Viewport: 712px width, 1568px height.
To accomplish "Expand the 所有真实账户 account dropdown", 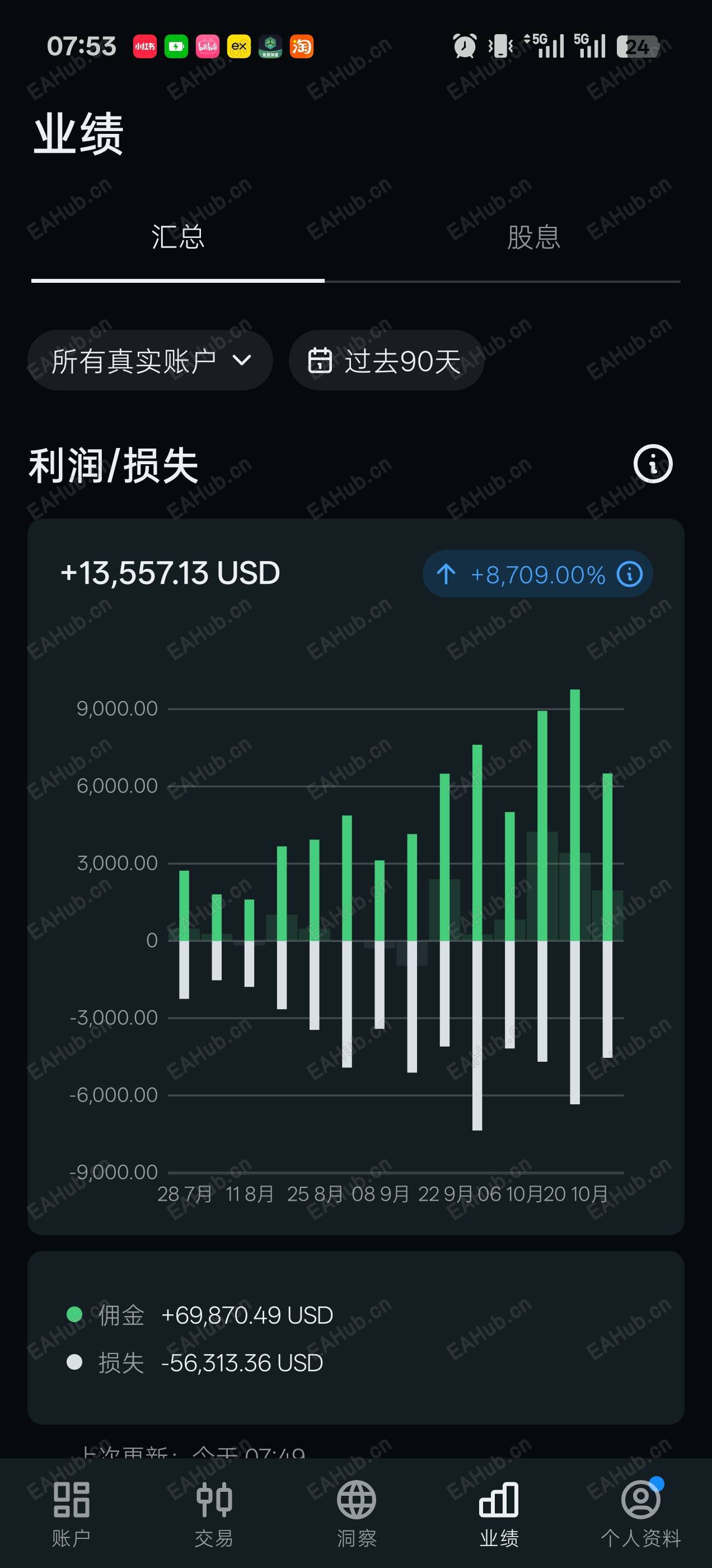I will point(151,361).
